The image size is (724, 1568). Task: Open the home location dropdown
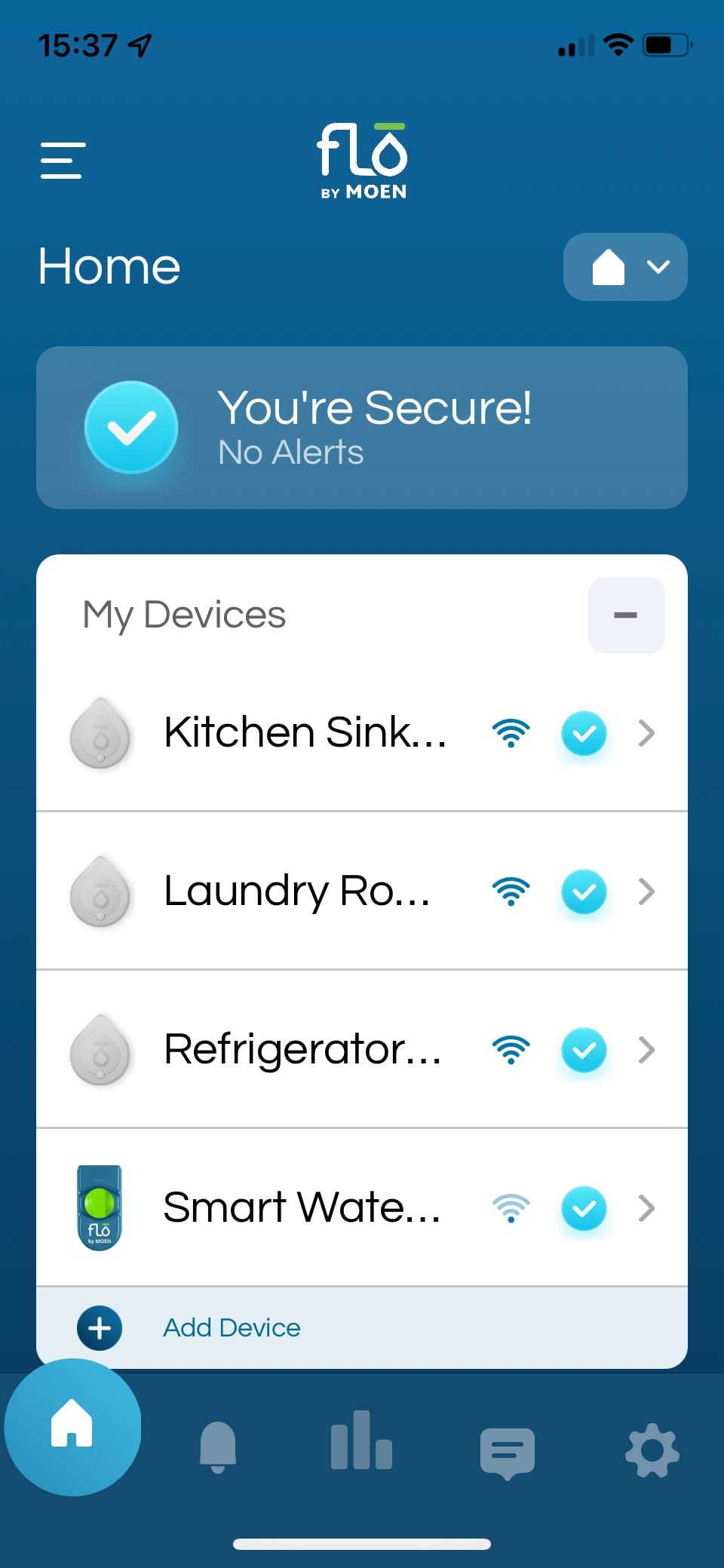625,267
